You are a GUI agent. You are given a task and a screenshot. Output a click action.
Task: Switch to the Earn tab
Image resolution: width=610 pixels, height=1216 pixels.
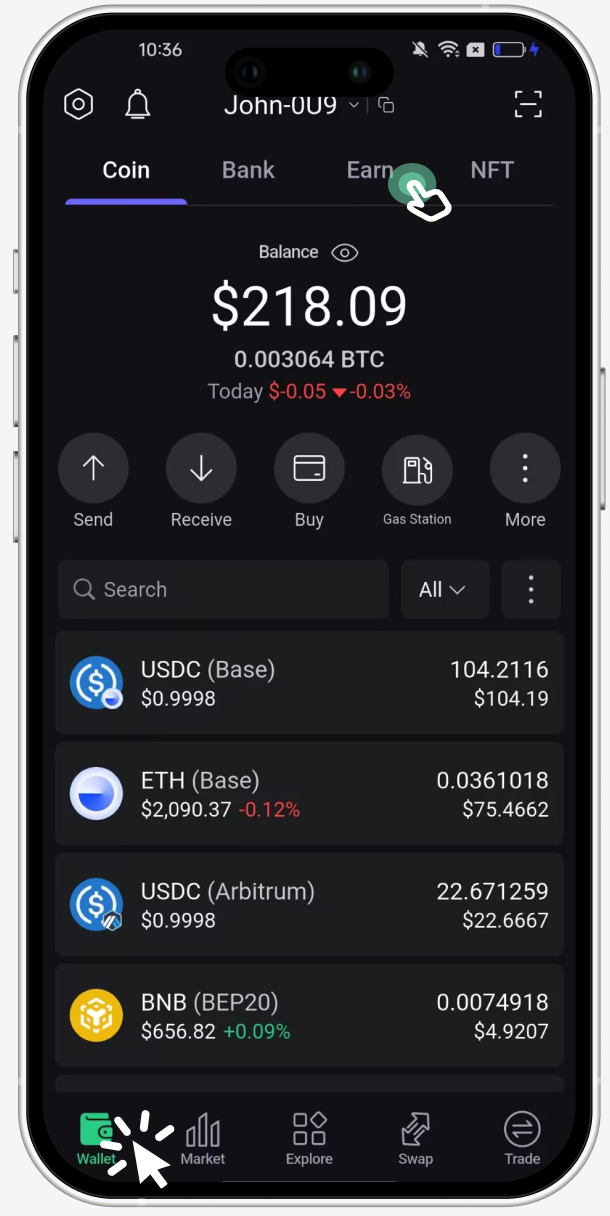[x=369, y=171]
